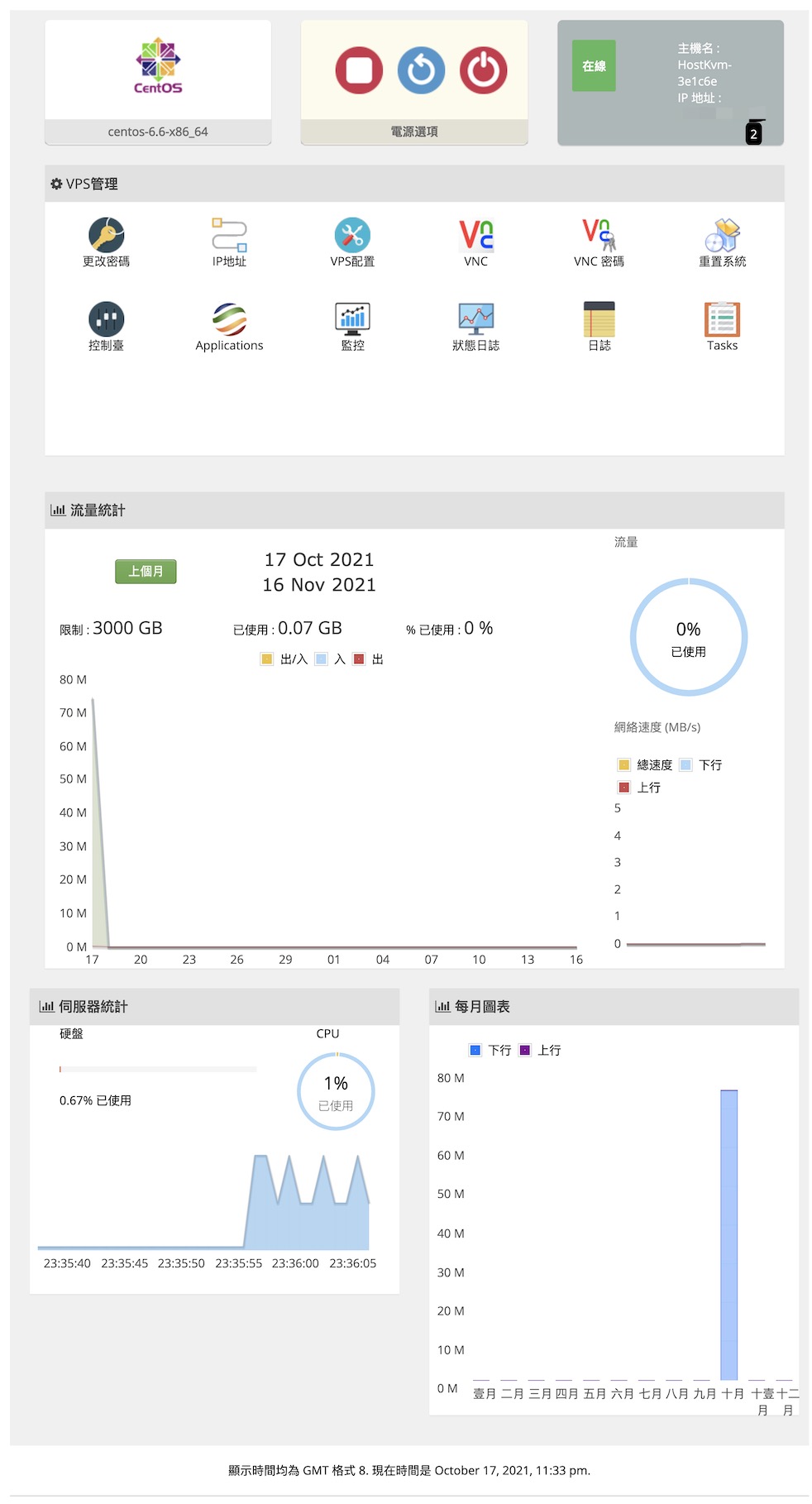Image resolution: width=812 pixels, height=1504 pixels.
Task: Open the VNC 密碼 settings
Action: 599,237
